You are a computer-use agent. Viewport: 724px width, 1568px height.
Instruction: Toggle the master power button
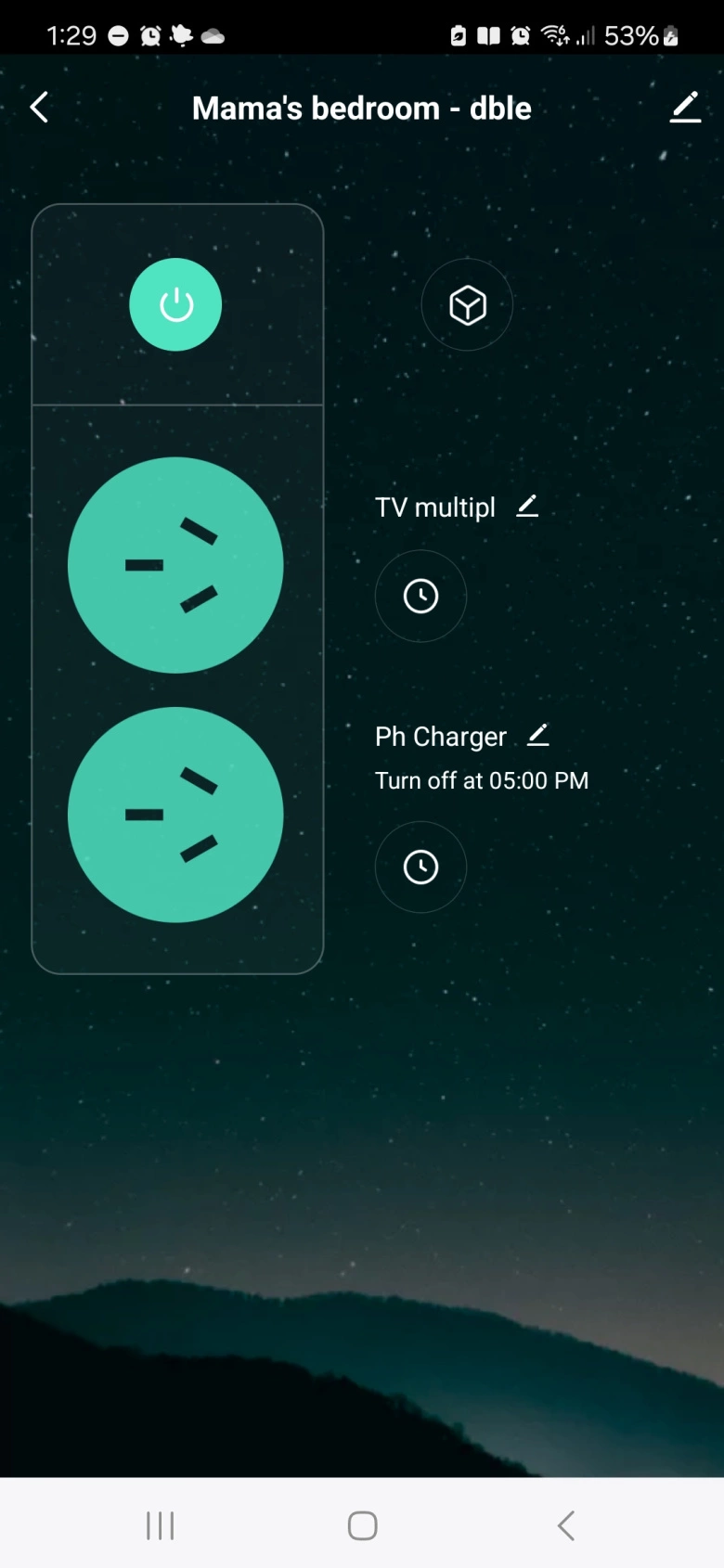coord(175,304)
